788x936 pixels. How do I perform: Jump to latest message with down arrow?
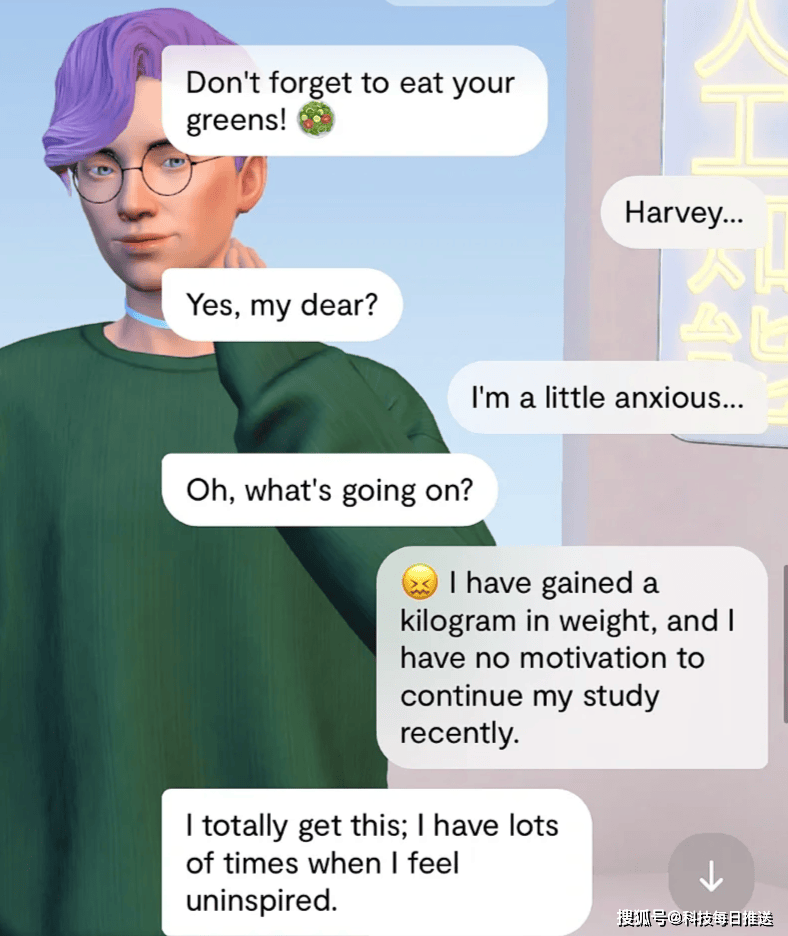tap(711, 877)
